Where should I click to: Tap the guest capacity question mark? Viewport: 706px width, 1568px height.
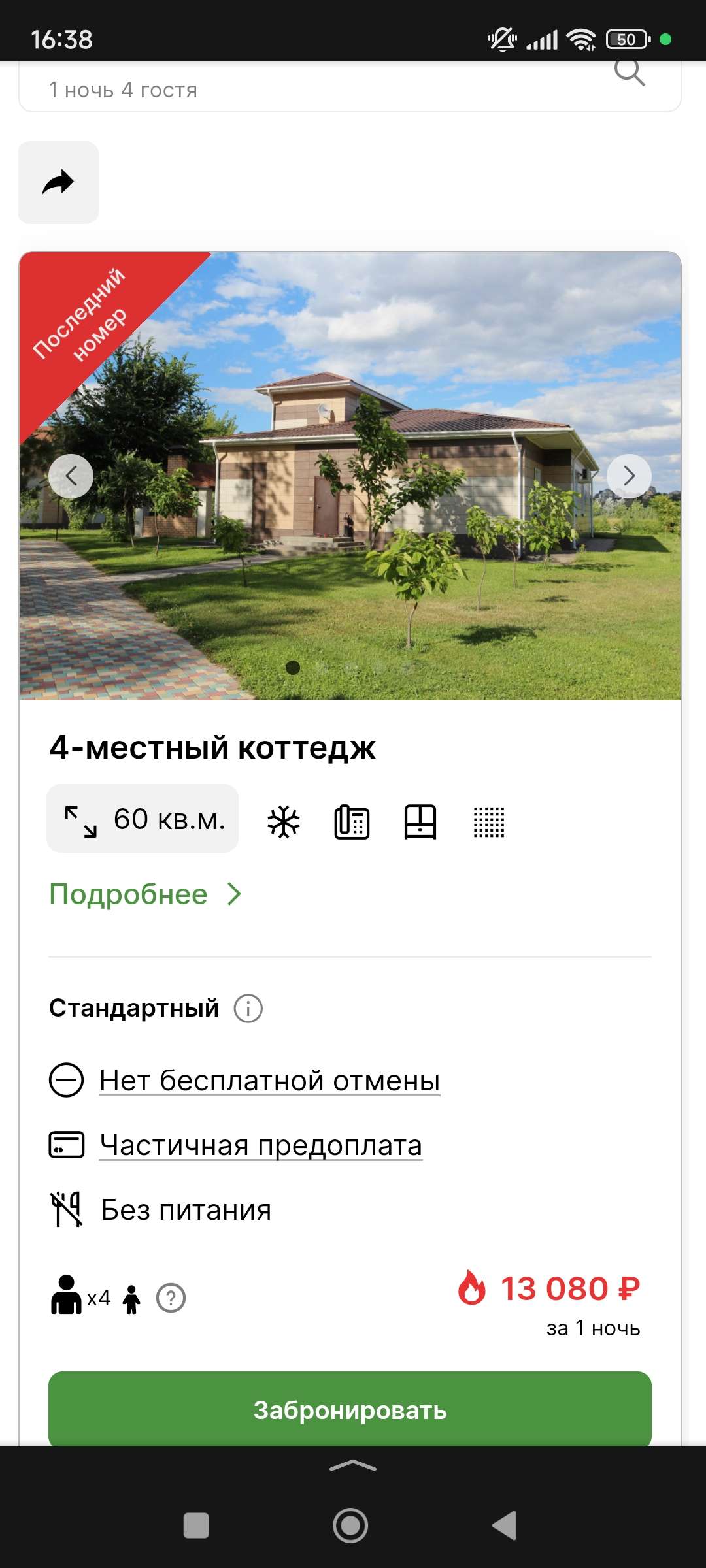tap(171, 1298)
